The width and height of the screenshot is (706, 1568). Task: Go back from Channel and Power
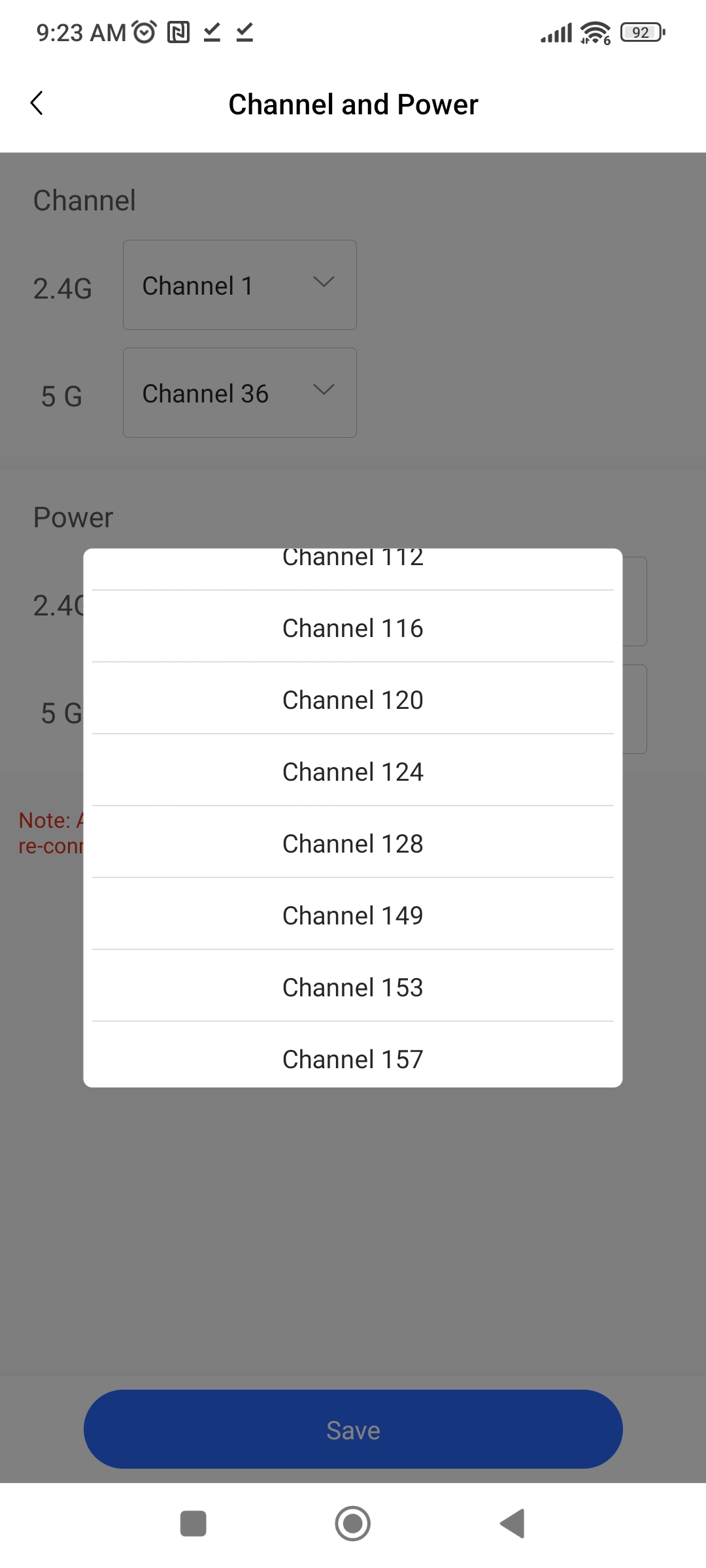pos(37,103)
